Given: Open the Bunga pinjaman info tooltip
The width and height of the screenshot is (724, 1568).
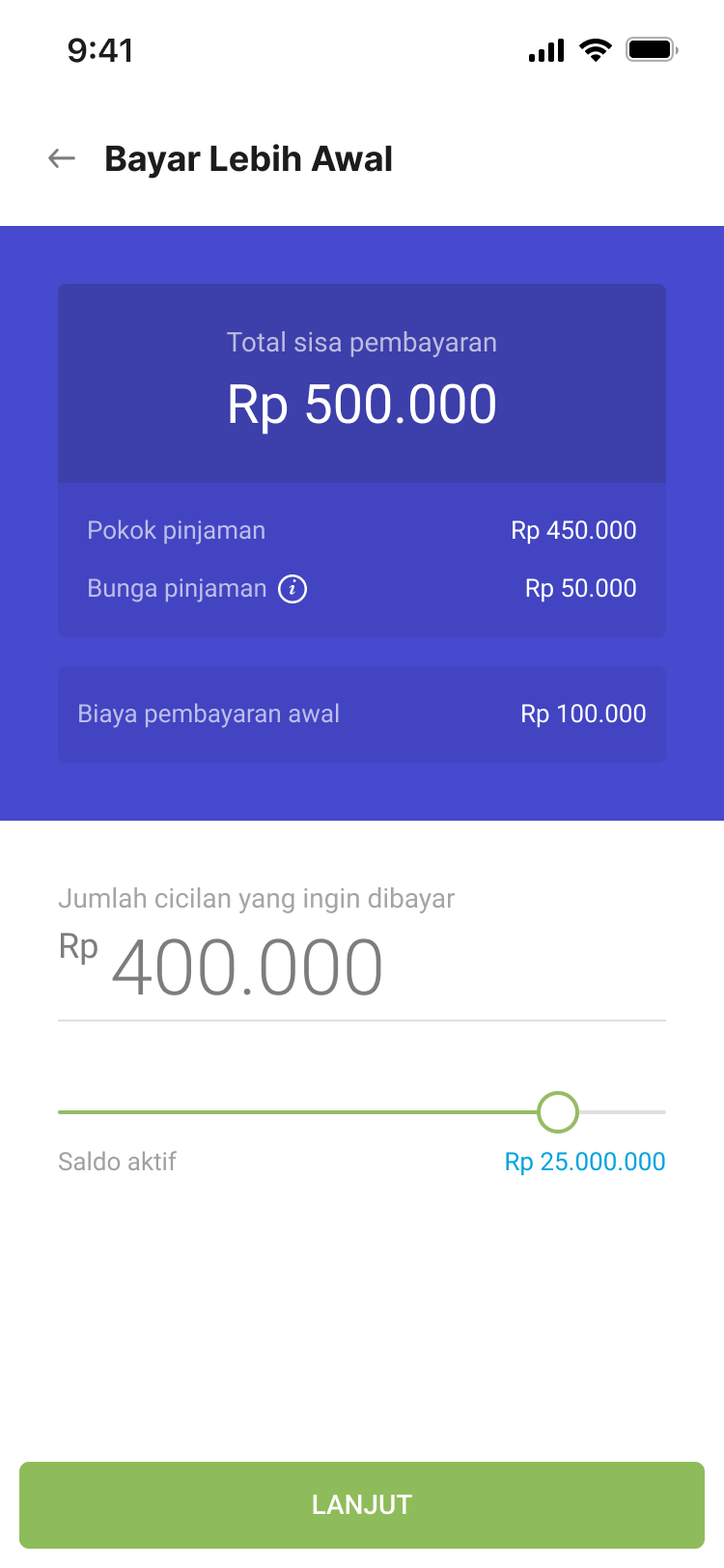Looking at the screenshot, I should pos(292,589).
